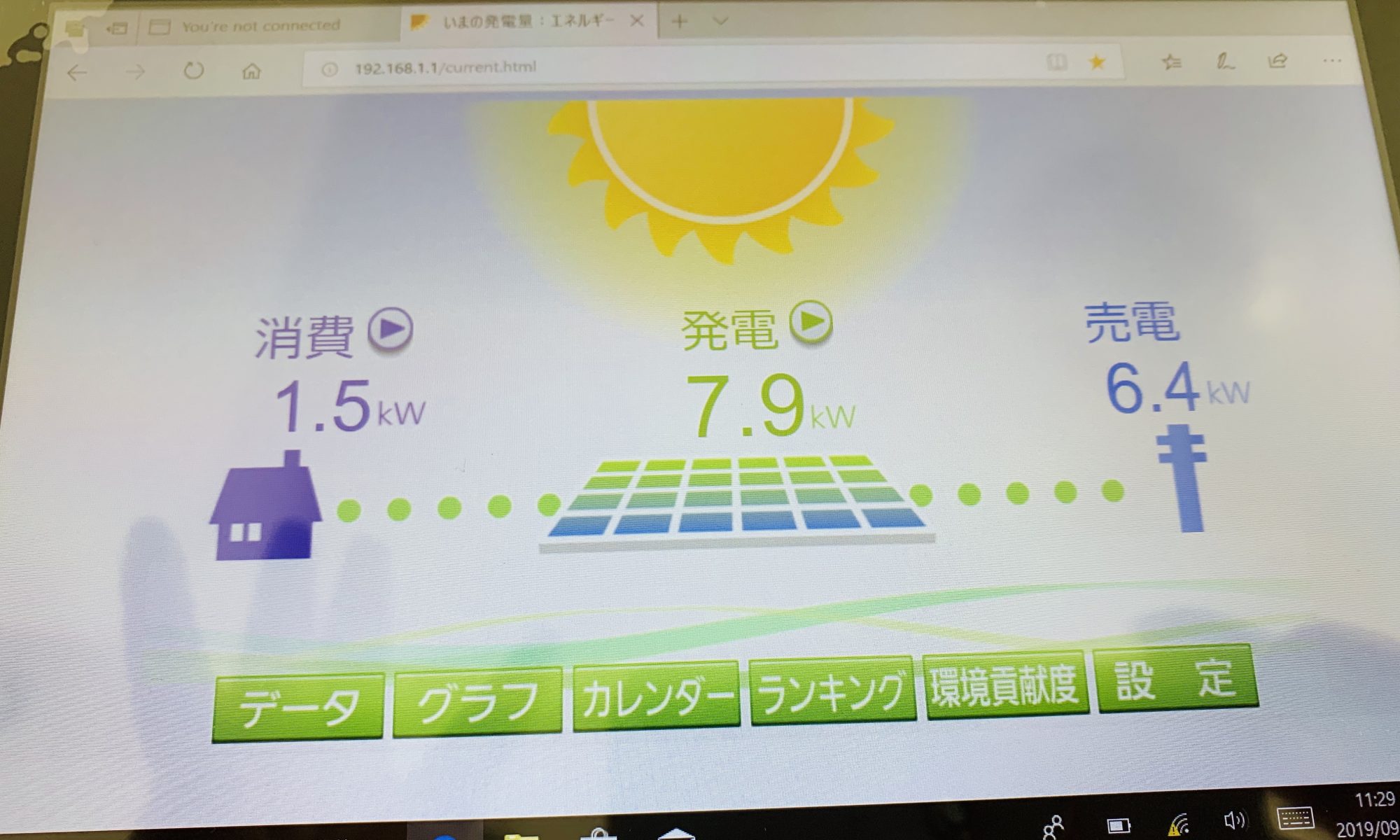
Task: Open 設定 (Settings)
Action: pyautogui.click(x=1176, y=679)
